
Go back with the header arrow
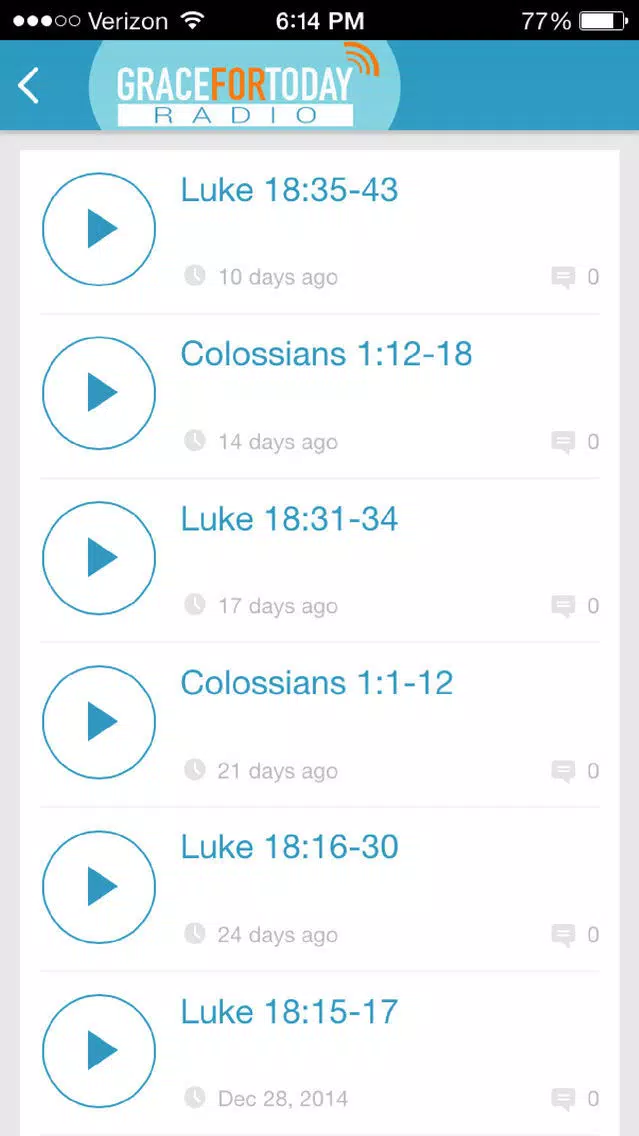[28, 85]
